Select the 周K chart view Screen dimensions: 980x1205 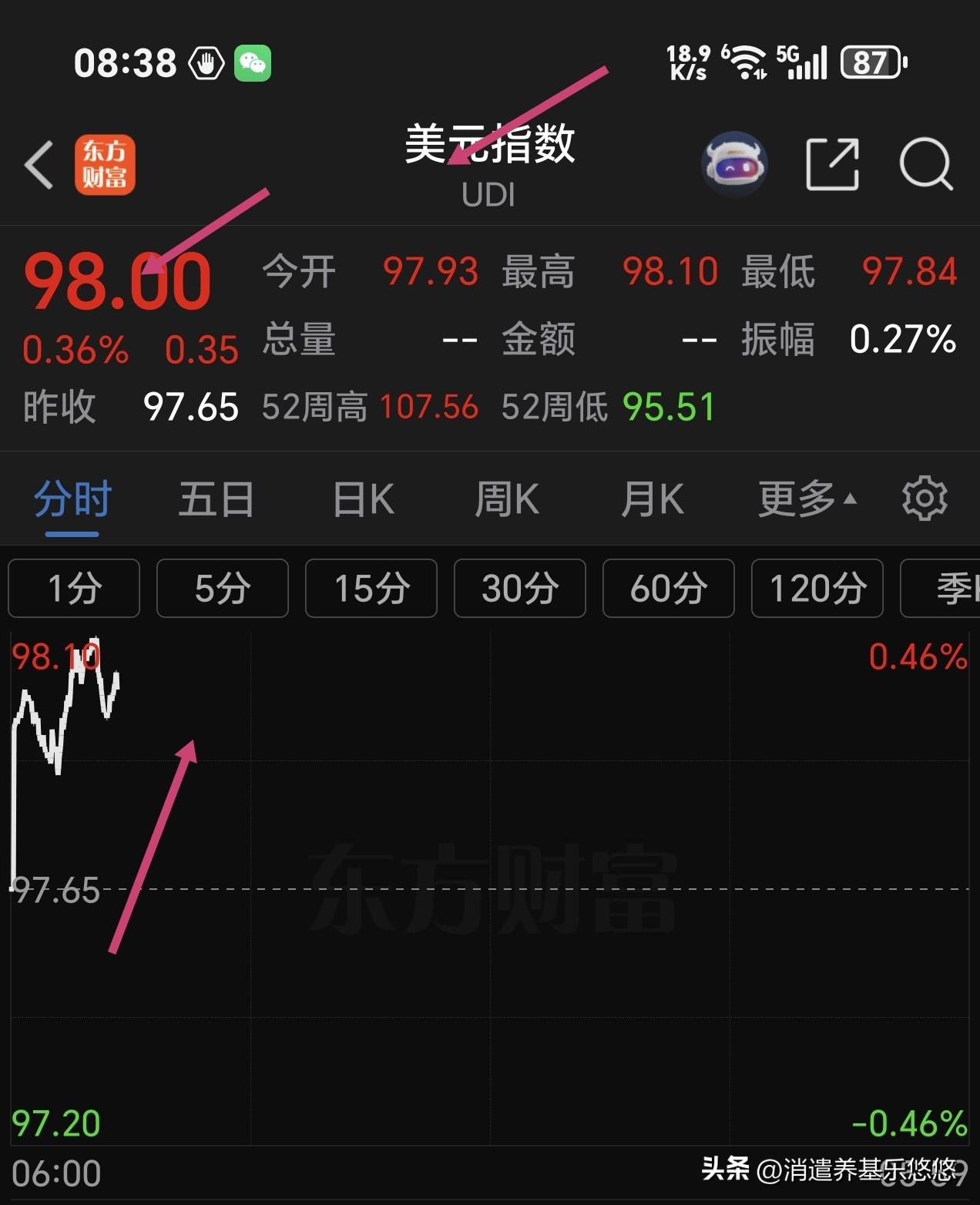[506, 498]
